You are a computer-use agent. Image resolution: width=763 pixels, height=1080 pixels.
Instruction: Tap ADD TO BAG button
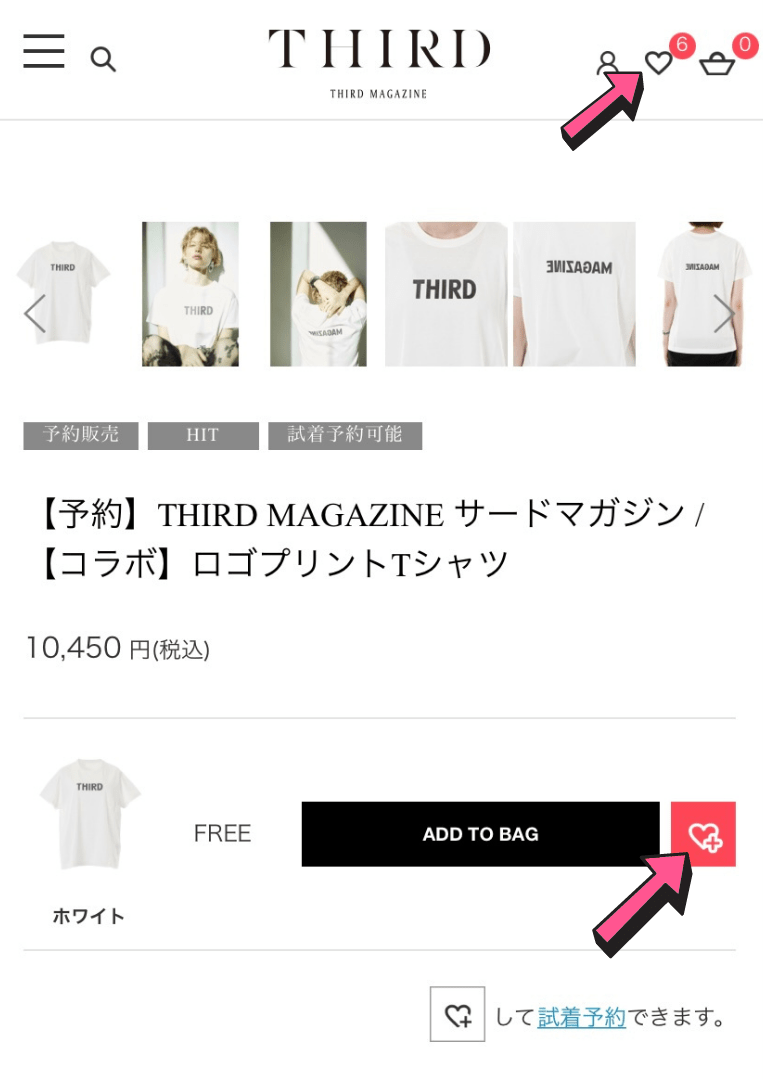coord(480,834)
